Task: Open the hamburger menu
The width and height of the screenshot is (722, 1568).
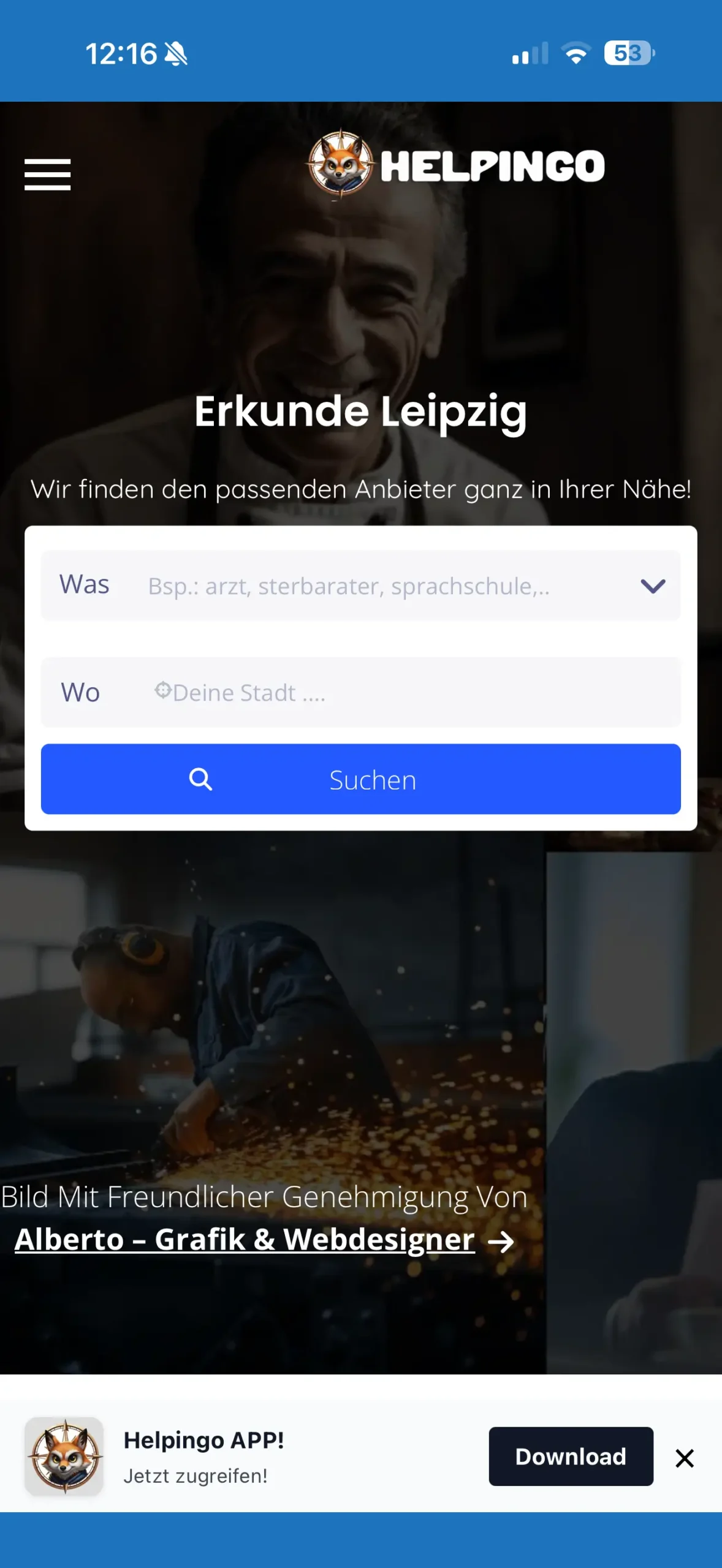Action: point(47,175)
